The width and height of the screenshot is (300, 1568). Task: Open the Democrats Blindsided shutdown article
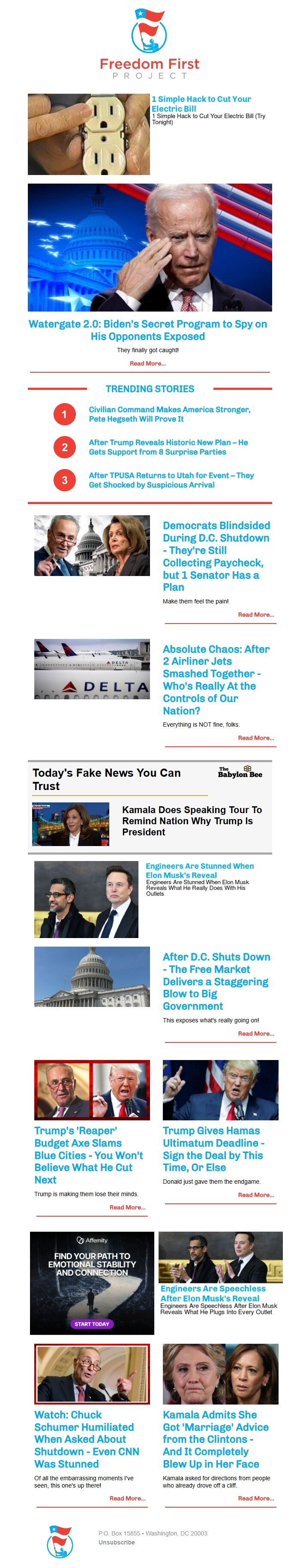pyautogui.click(x=216, y=555)
